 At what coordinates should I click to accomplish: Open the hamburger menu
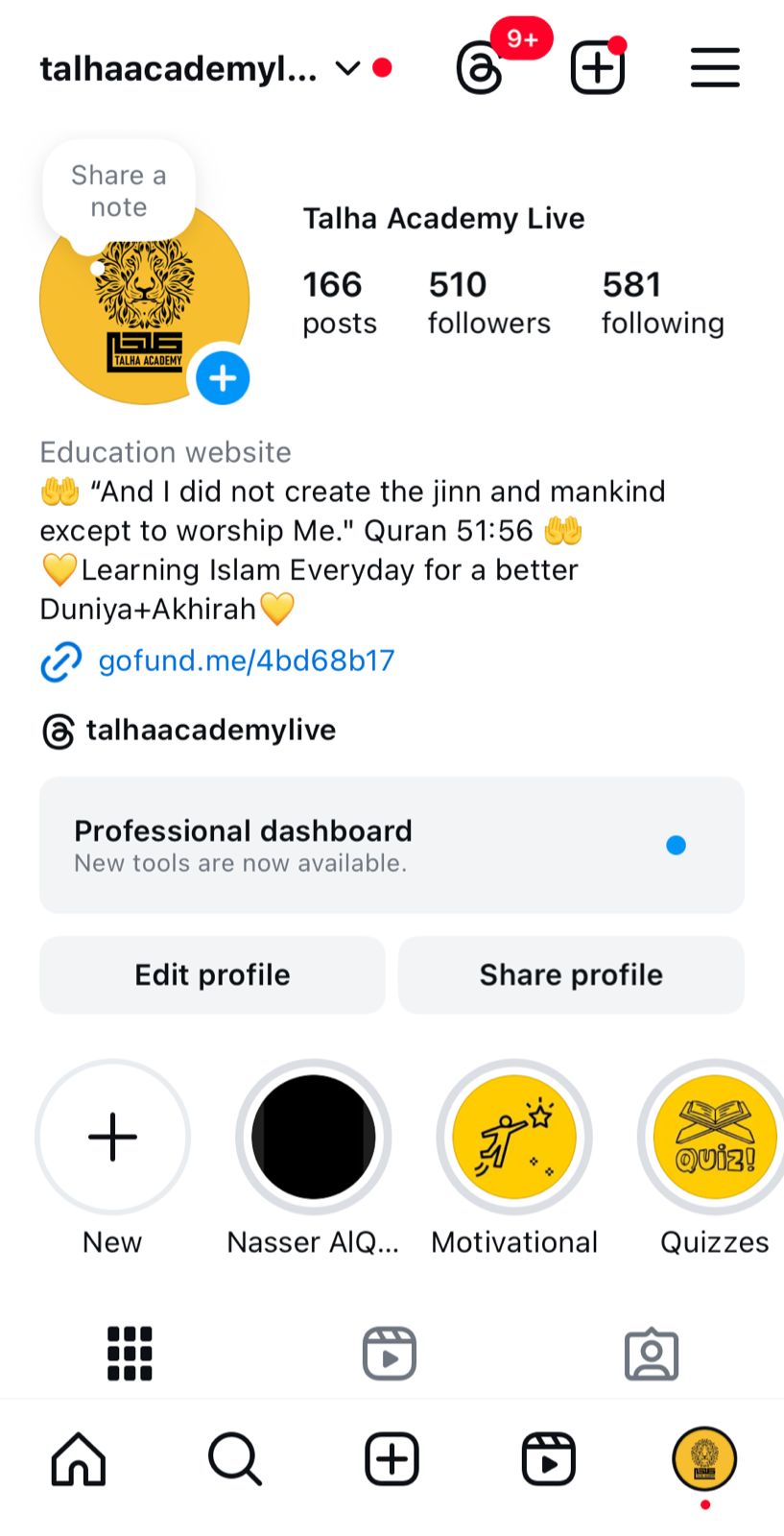715,68
